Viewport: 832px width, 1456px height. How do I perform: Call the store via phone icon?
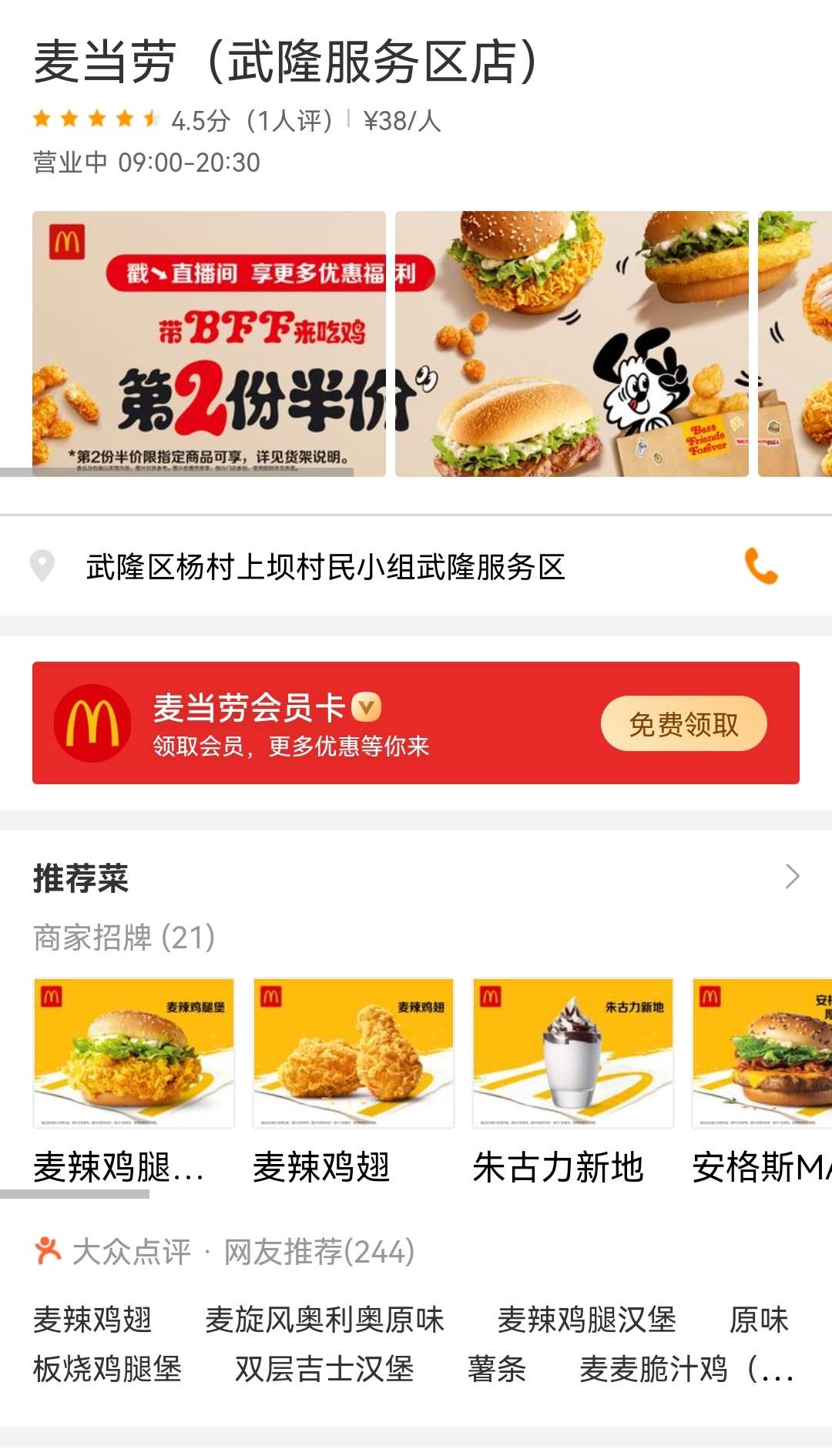(761, 566)
